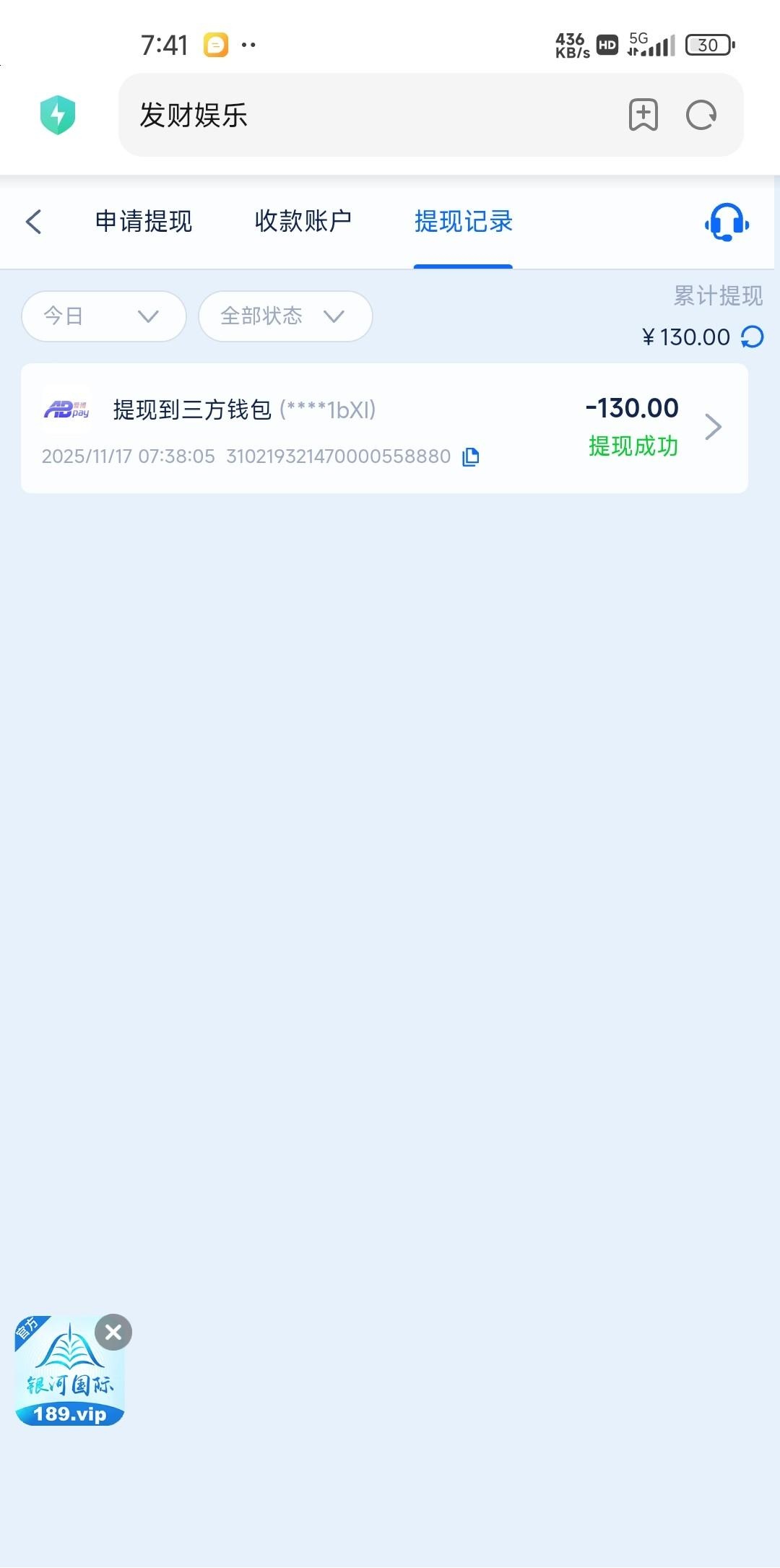This screenshot has height=1568, width=780.
Task: Open the browser security shield icon
Action: [58, 115]
